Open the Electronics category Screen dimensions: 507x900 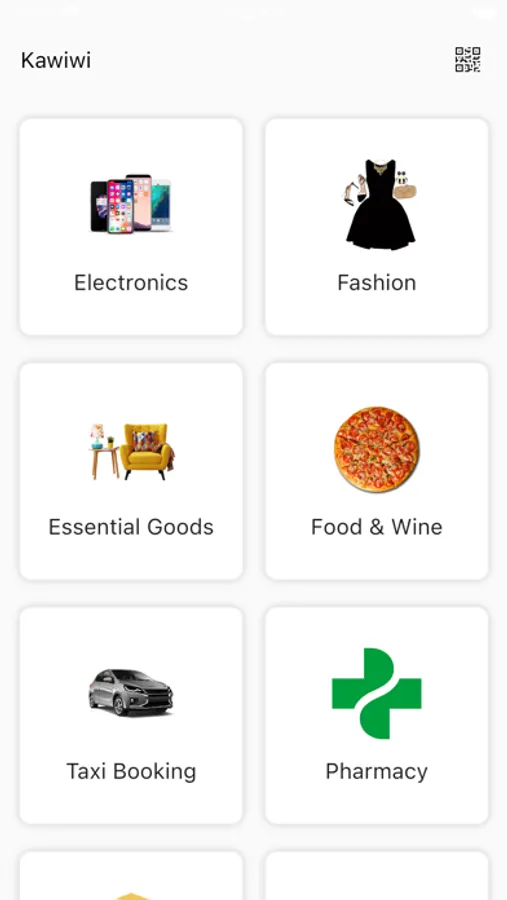click(131, 227)
